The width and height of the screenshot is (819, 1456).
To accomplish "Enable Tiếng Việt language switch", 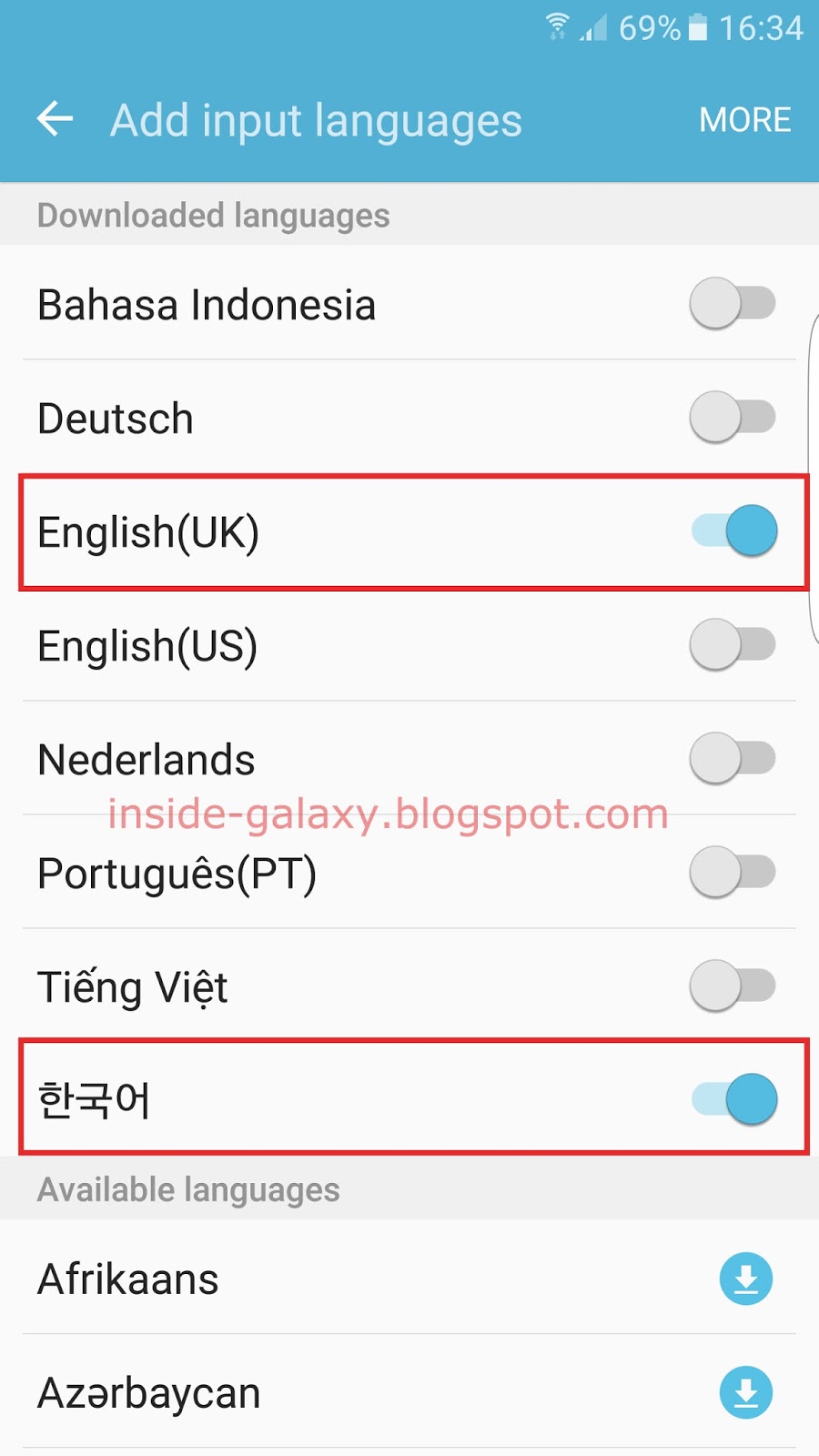I will (x=733, y=986).
